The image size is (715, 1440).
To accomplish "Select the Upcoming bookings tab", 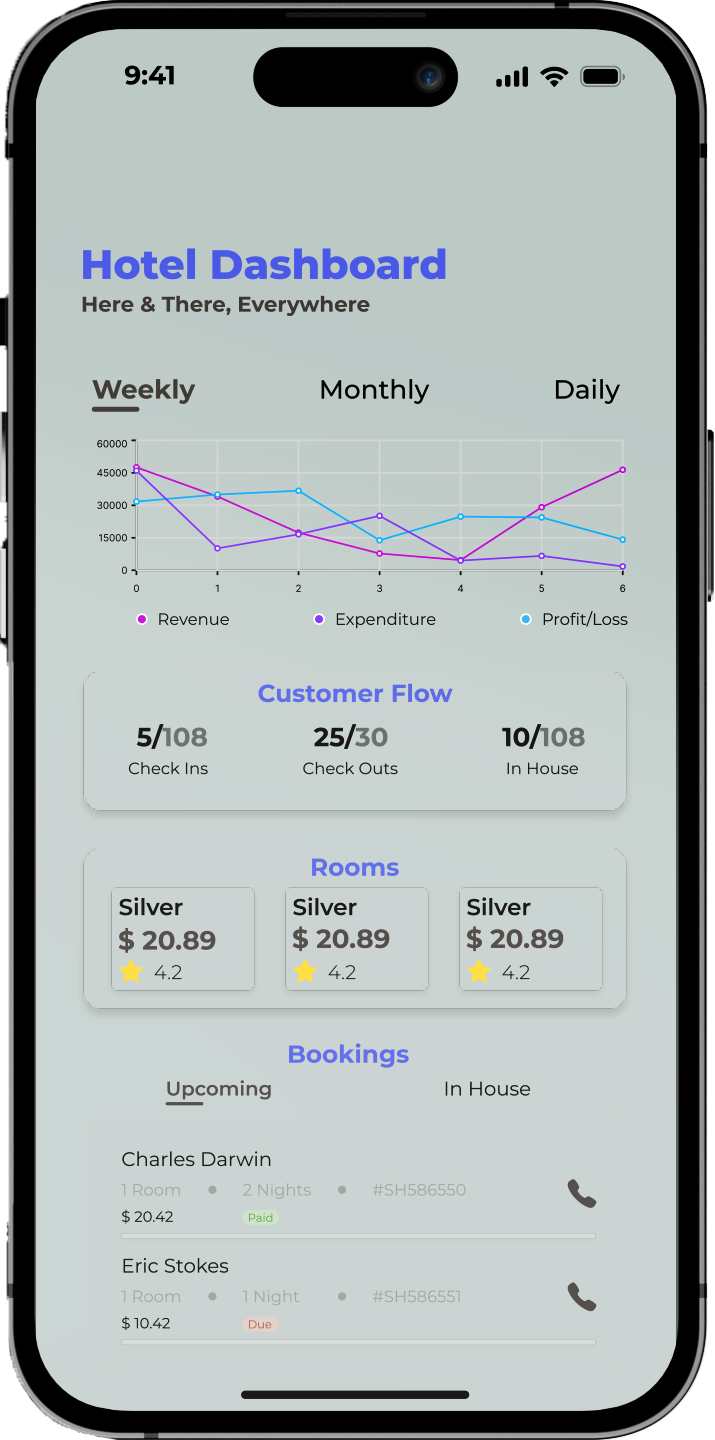I will (218, 1089).
